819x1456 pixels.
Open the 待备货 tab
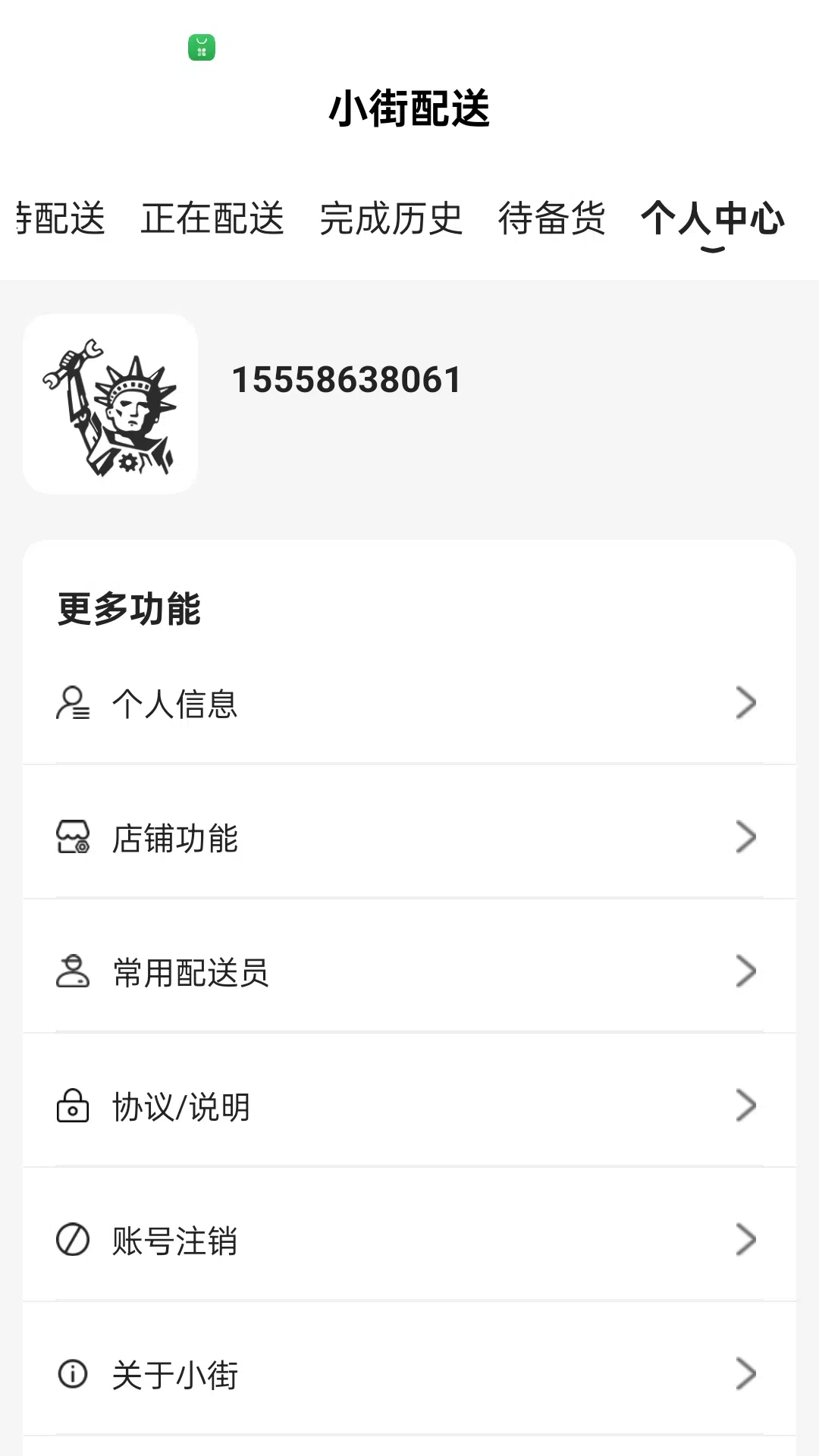[x=551, y=219]
